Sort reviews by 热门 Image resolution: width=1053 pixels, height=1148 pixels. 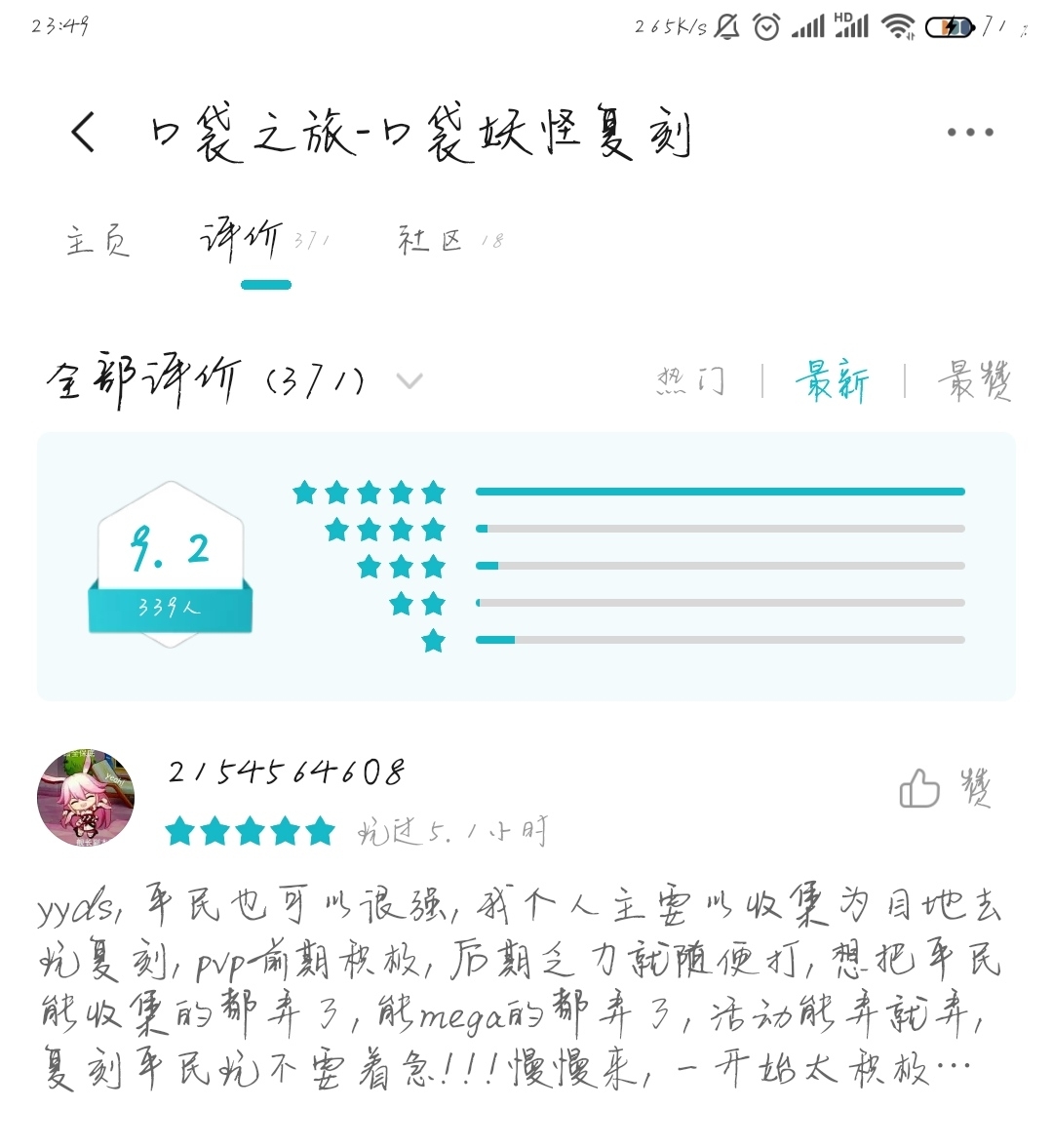point(691,380)
